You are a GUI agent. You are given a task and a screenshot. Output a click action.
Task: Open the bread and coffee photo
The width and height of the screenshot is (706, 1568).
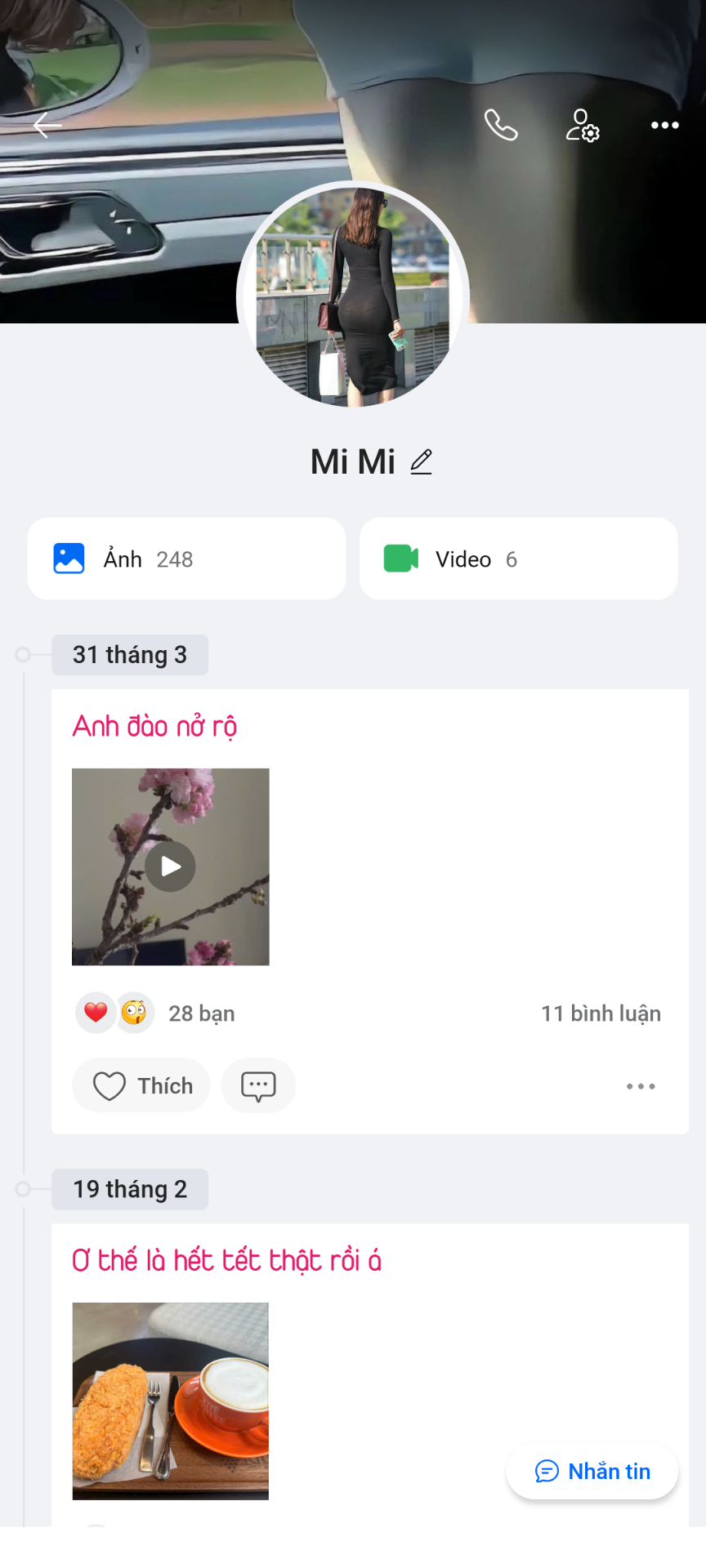(x=170, y=1401)
